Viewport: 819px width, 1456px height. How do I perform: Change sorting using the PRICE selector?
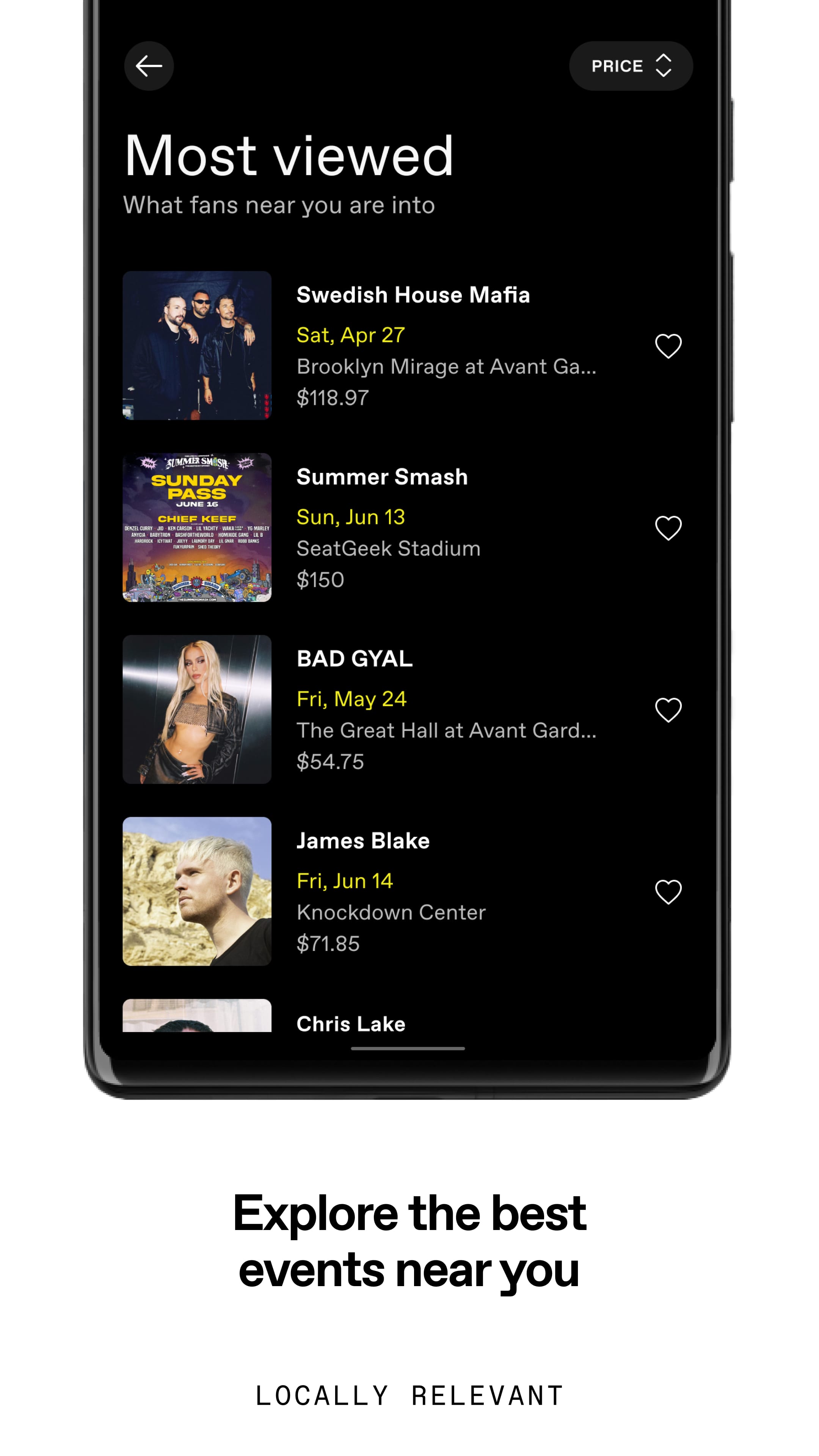click(x=631, y=66)
